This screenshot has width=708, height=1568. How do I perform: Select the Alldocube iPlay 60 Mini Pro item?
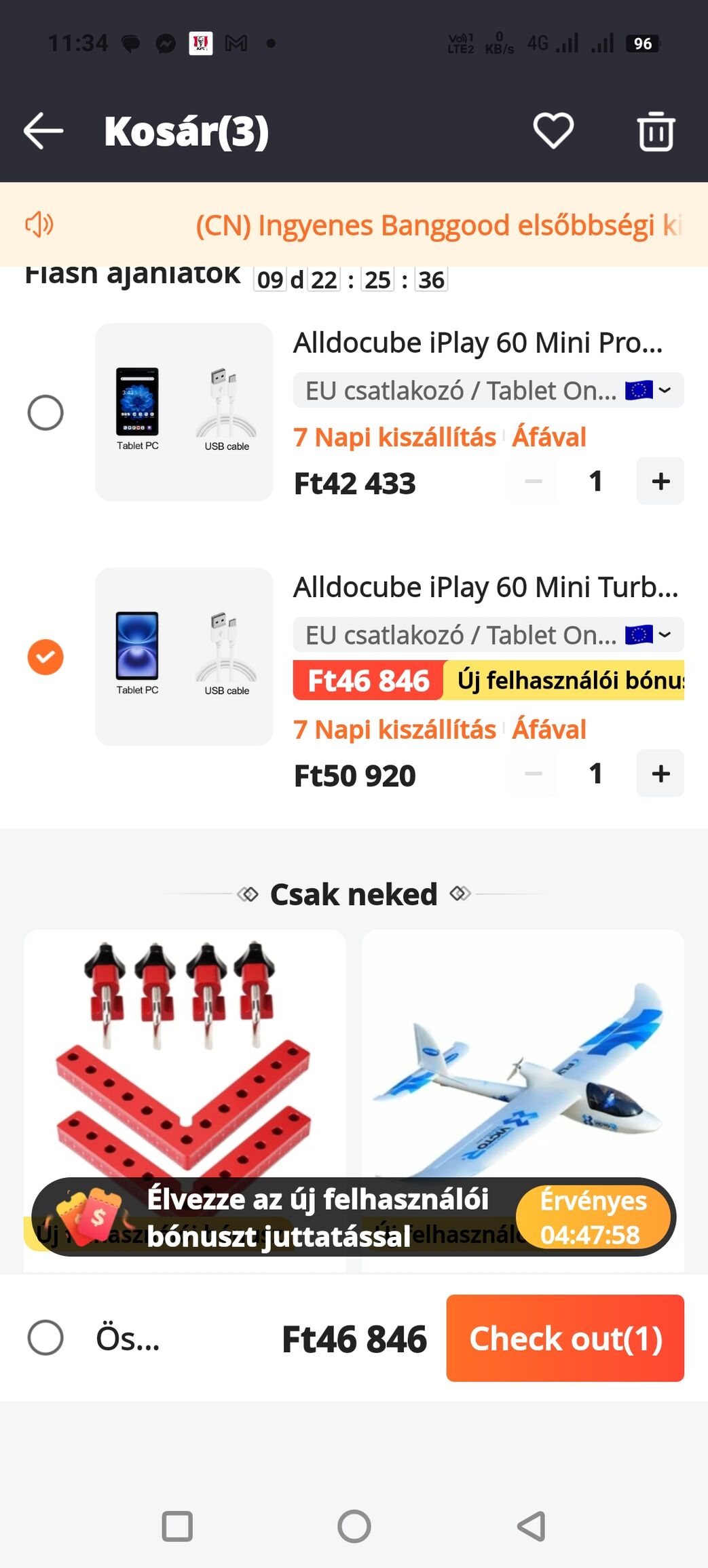tap(45, 413)
